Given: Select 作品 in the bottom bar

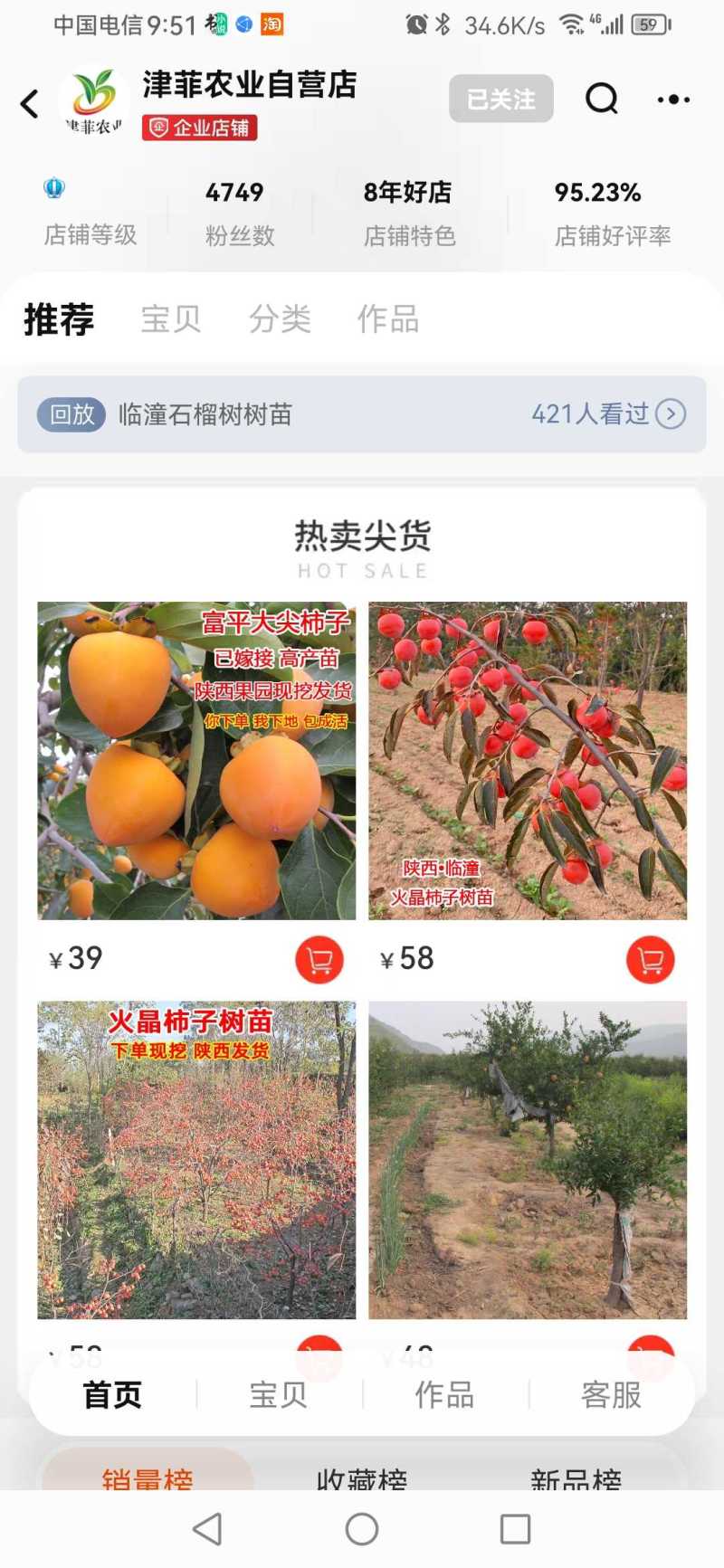Looking at the screenshot, I should (444, 1394).
